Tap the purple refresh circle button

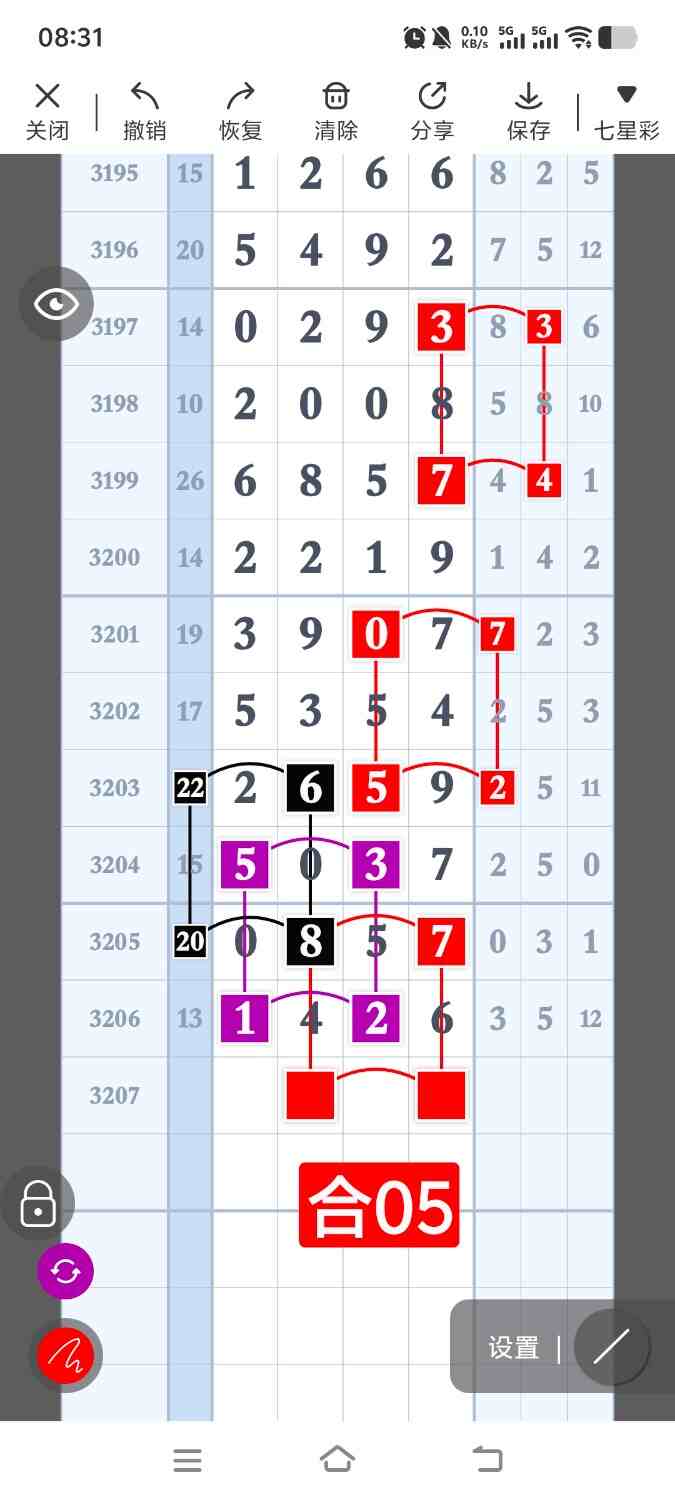[x=65, y=1271]
